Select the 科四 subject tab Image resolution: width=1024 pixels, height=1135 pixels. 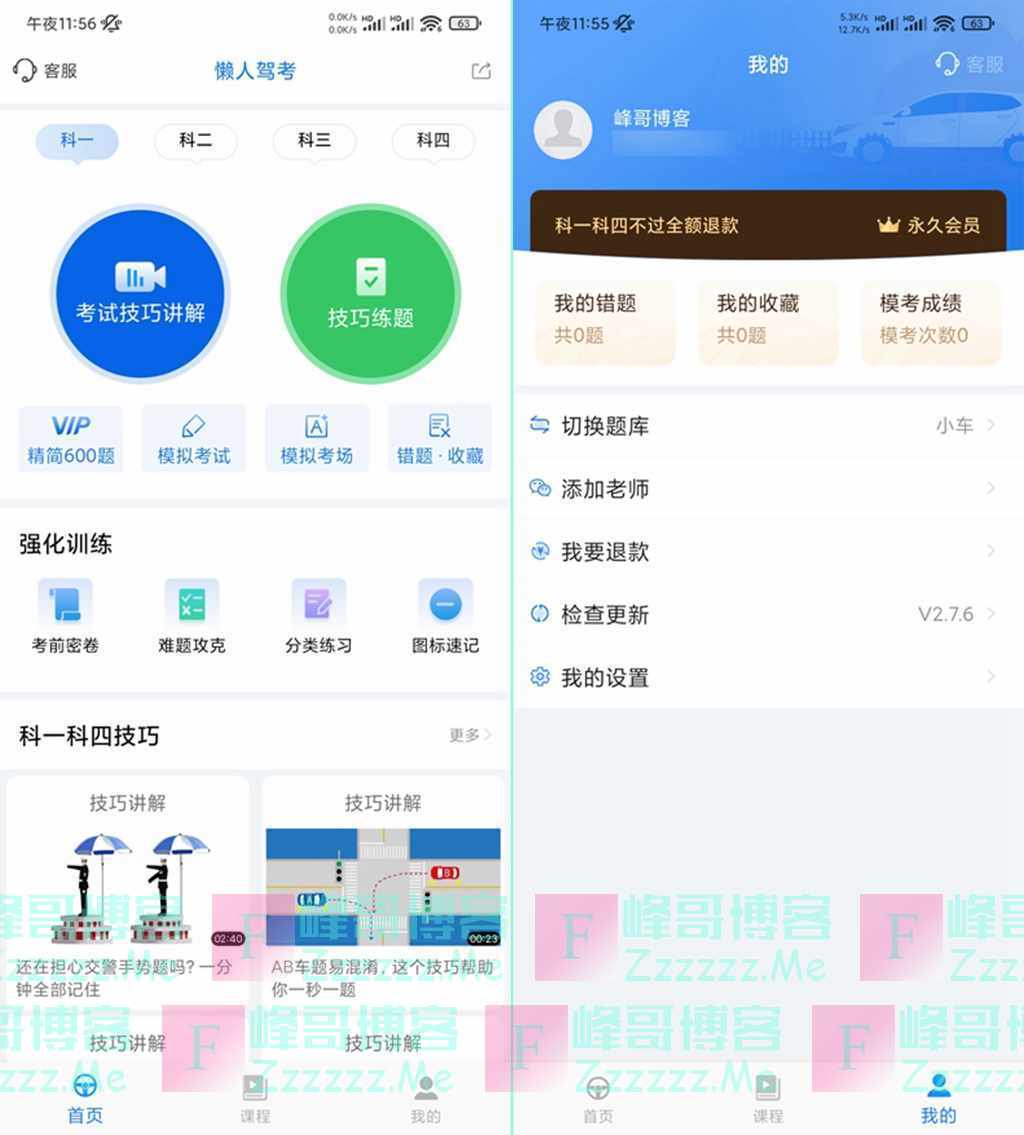pos(433,141)
